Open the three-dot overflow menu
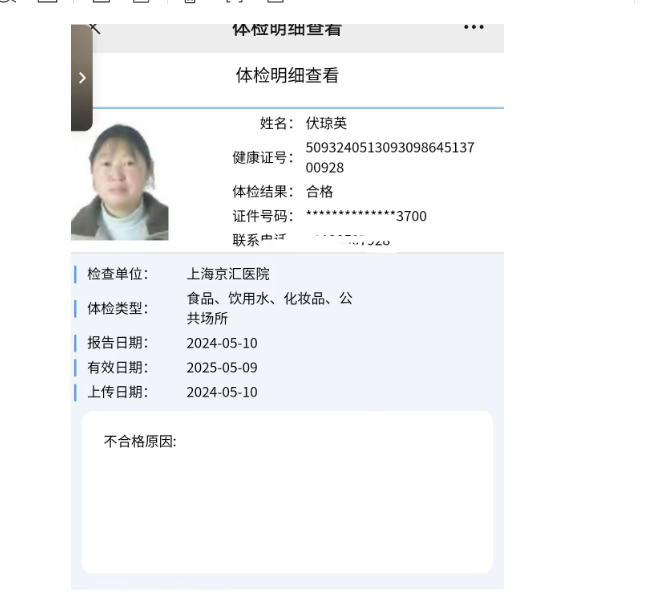This screenshot has width=665, height=602. (473, 27)
